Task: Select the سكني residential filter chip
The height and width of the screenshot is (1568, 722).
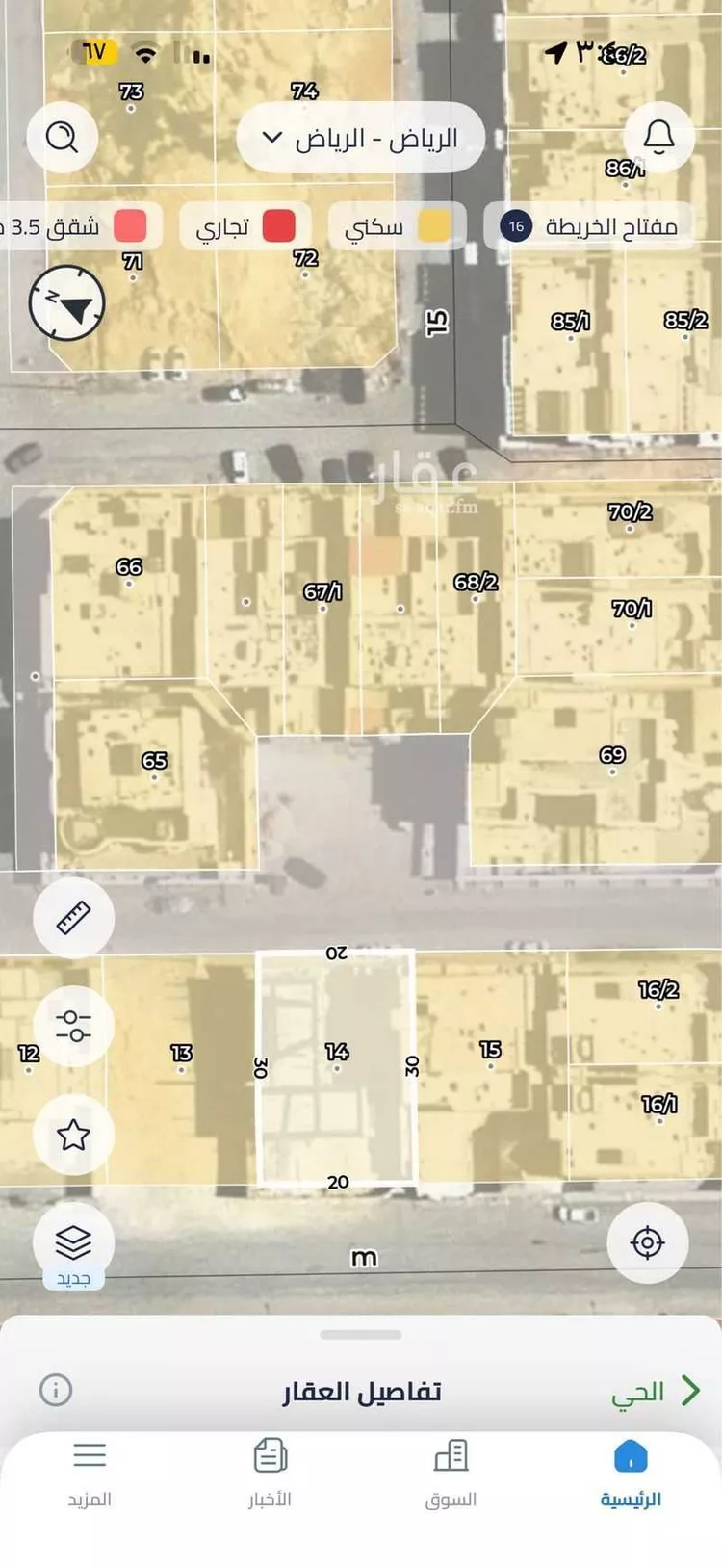Action: (397, 227)
